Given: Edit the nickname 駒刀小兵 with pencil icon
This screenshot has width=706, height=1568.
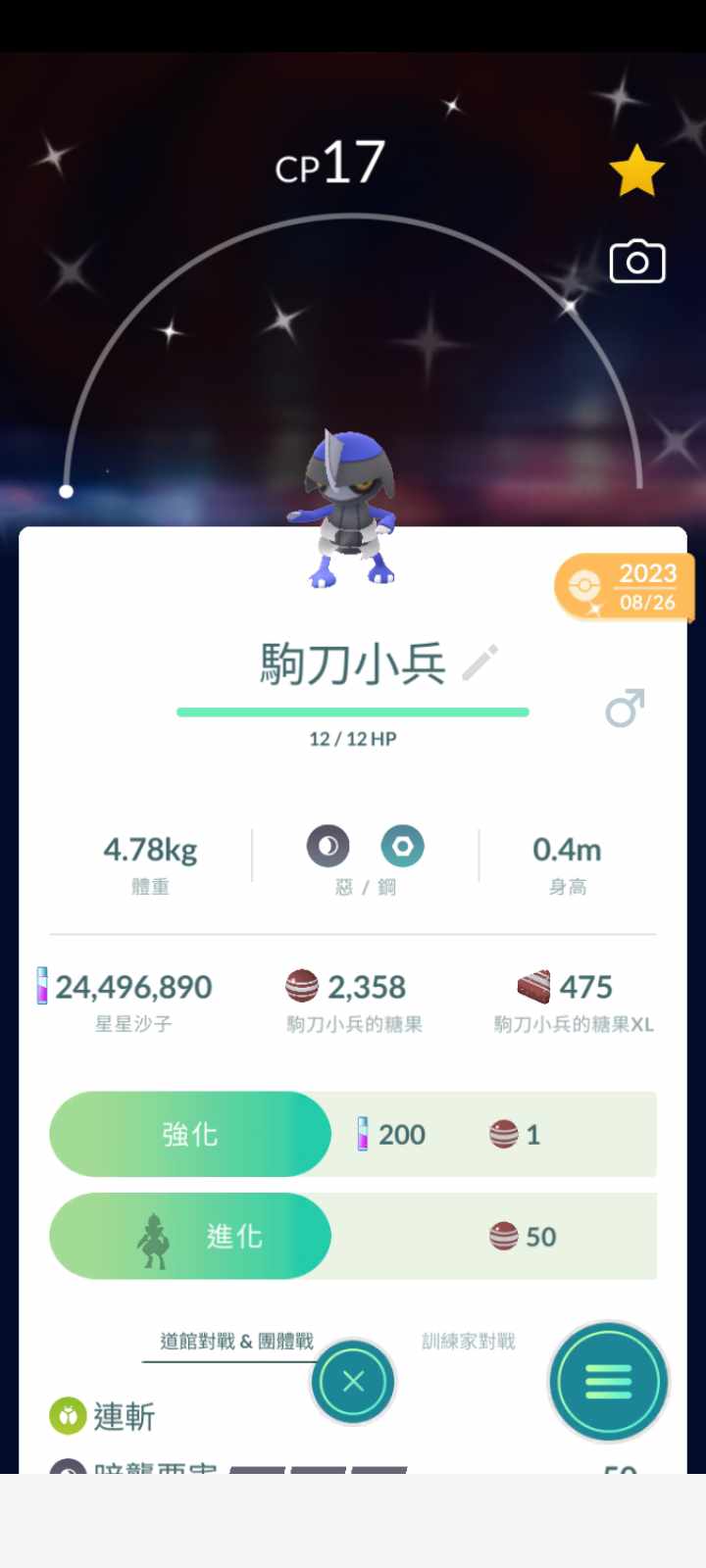Looking at the screenshot, I should (x=480, y=663).
